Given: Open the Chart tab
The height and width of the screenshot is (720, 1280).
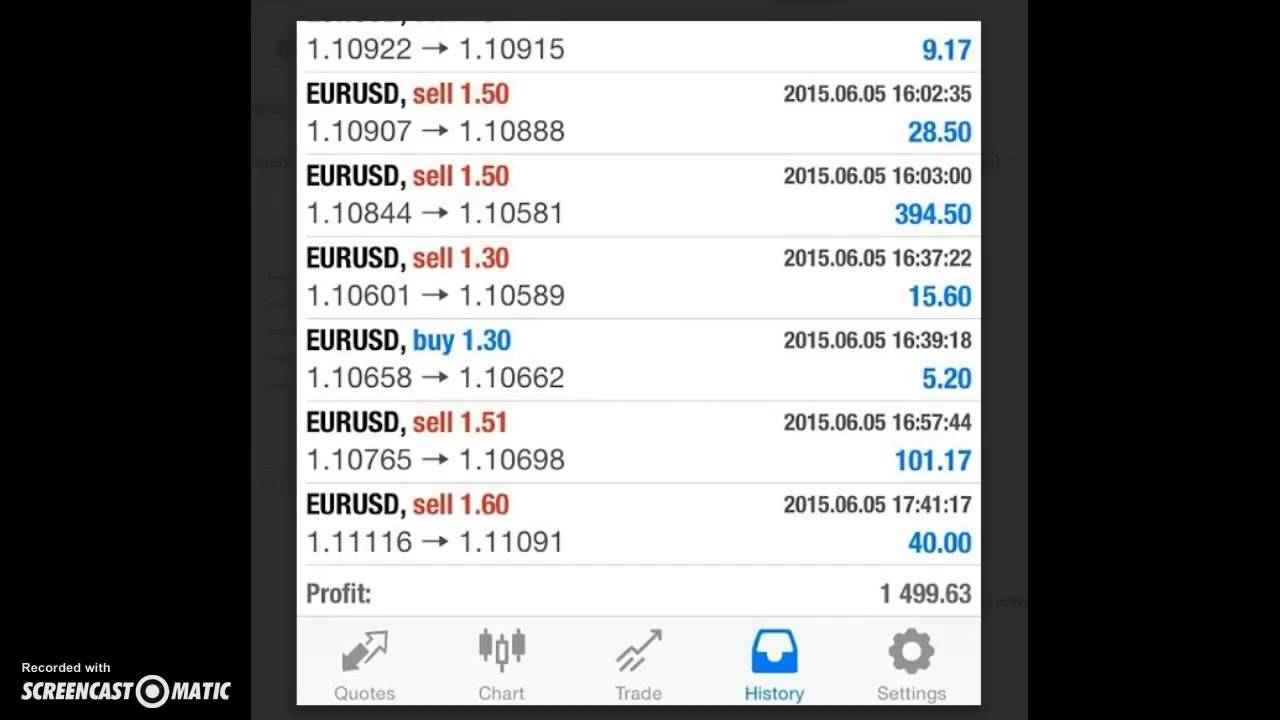Looking at the screenshot, I should click(x=501, y=665).
